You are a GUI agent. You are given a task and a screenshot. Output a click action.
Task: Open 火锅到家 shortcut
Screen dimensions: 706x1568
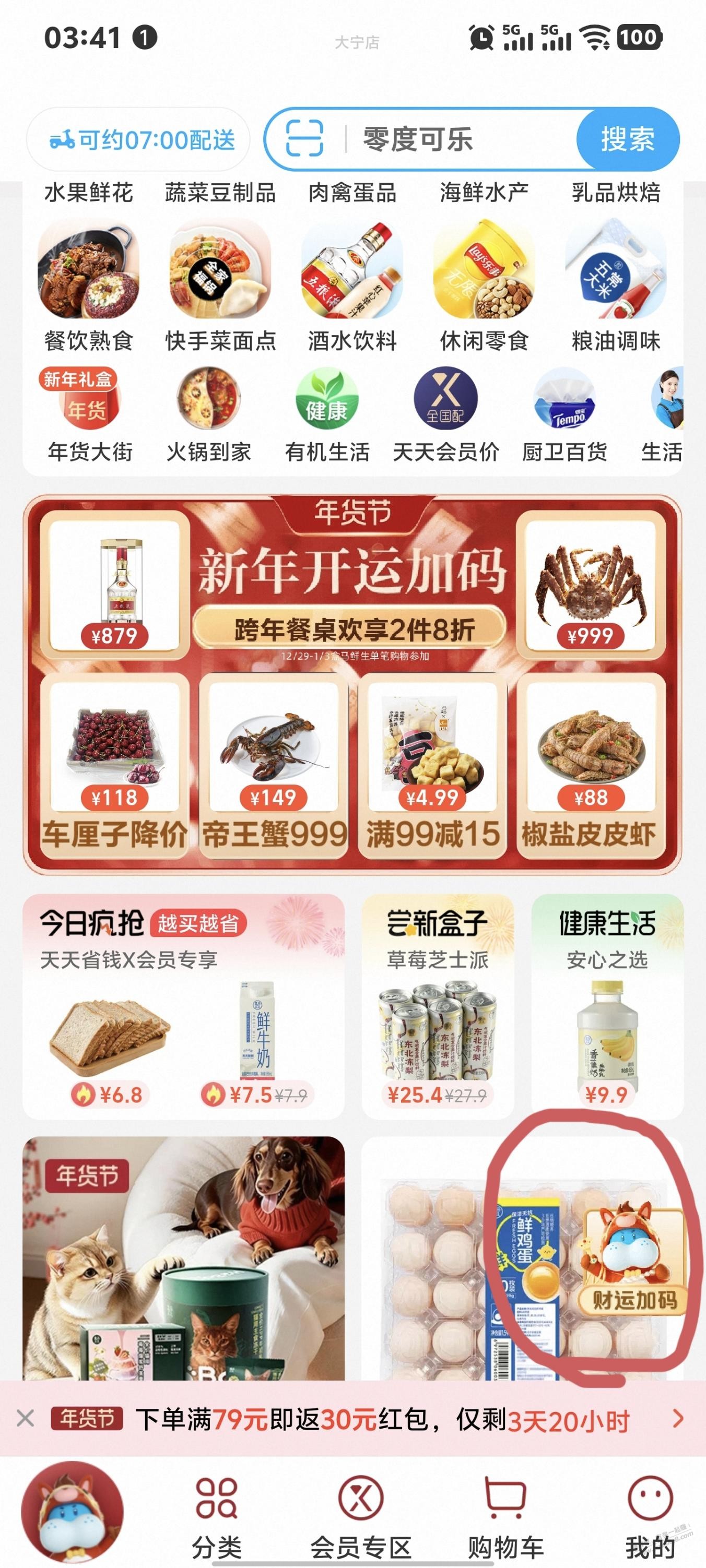[208, 414]
